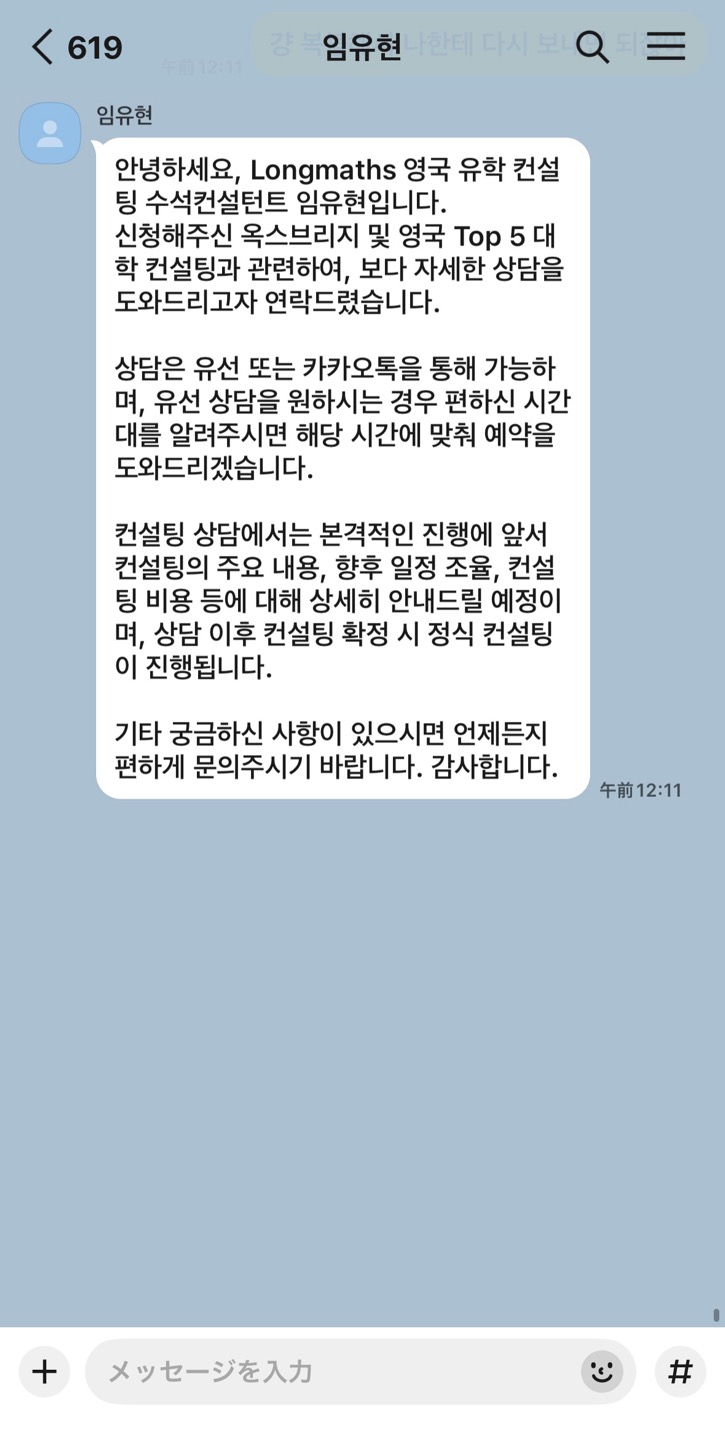Tap the hashtag search button
This screenshot has width=725, height=1440.
[x=680, y=1371]
